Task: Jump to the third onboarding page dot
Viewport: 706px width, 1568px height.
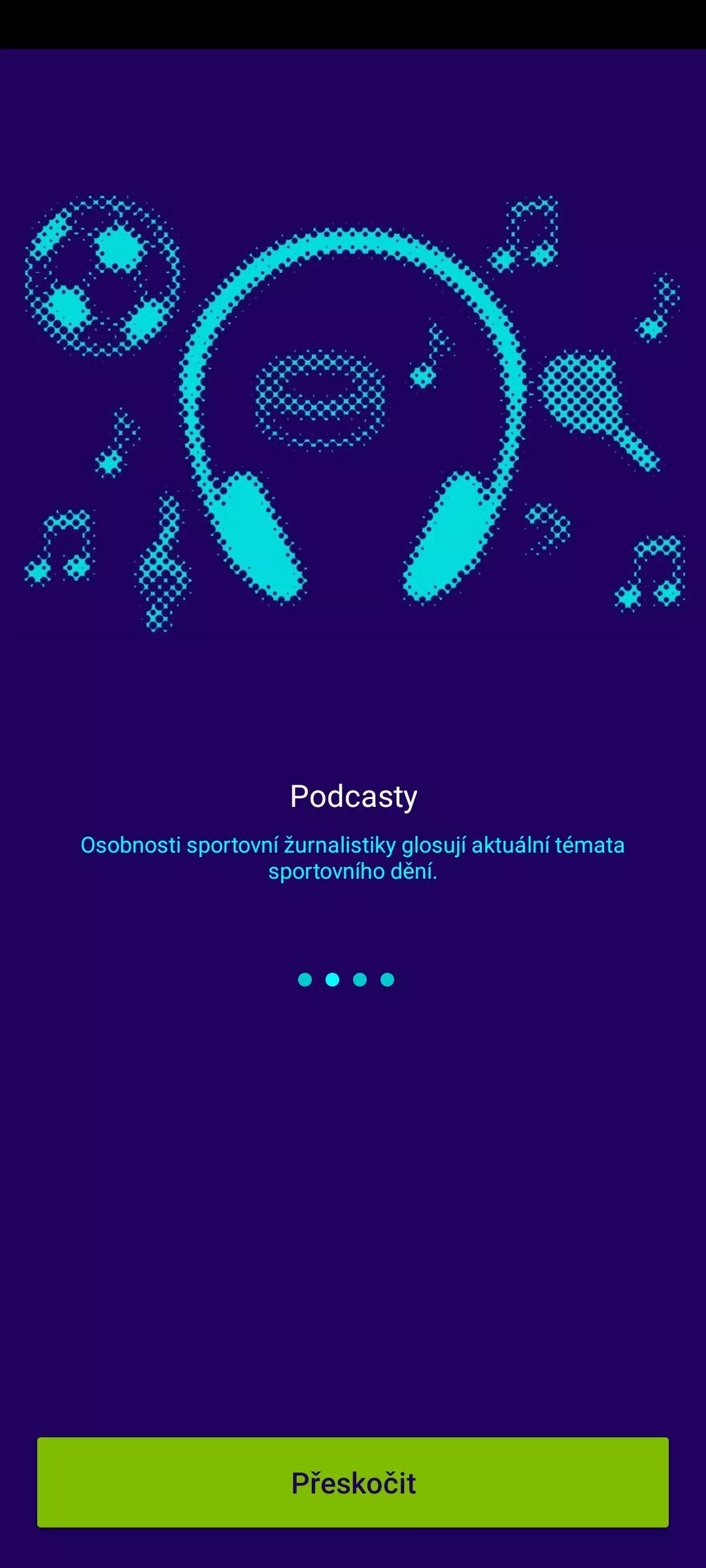Action: [360, 979]
